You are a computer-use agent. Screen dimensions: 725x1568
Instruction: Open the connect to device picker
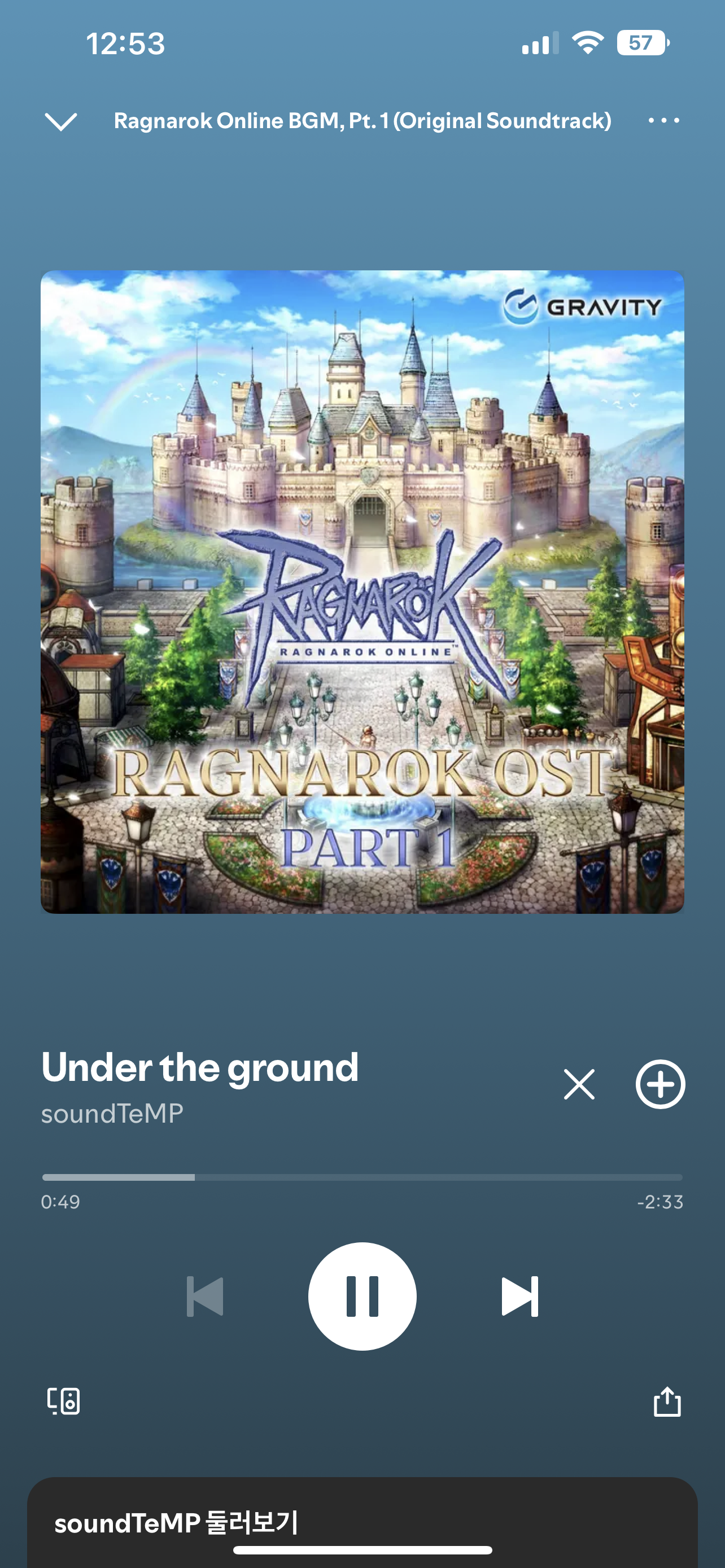(64, 1401)
